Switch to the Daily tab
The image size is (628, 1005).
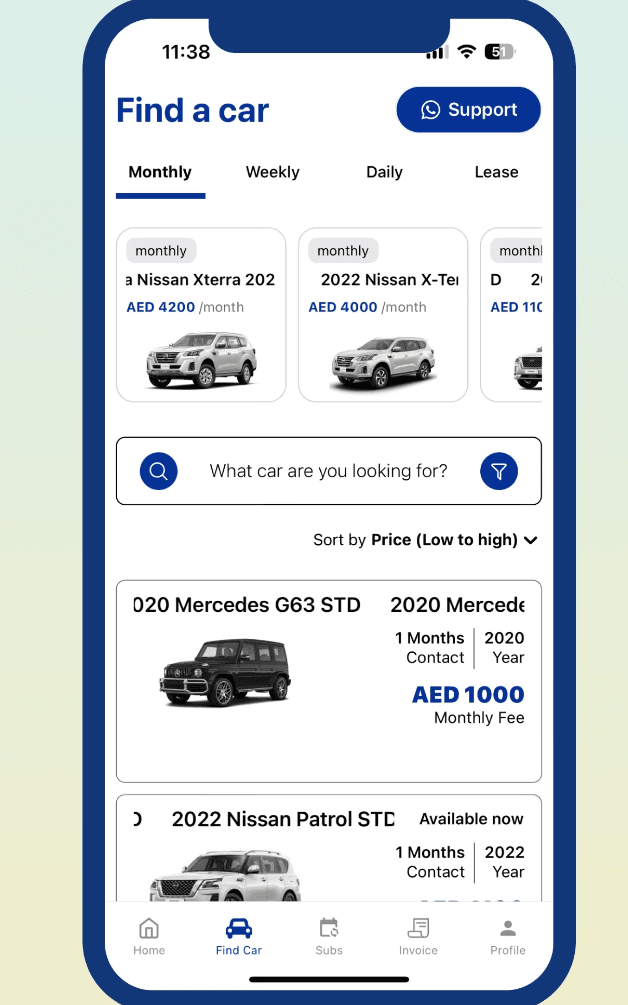(x=384, y=172)
